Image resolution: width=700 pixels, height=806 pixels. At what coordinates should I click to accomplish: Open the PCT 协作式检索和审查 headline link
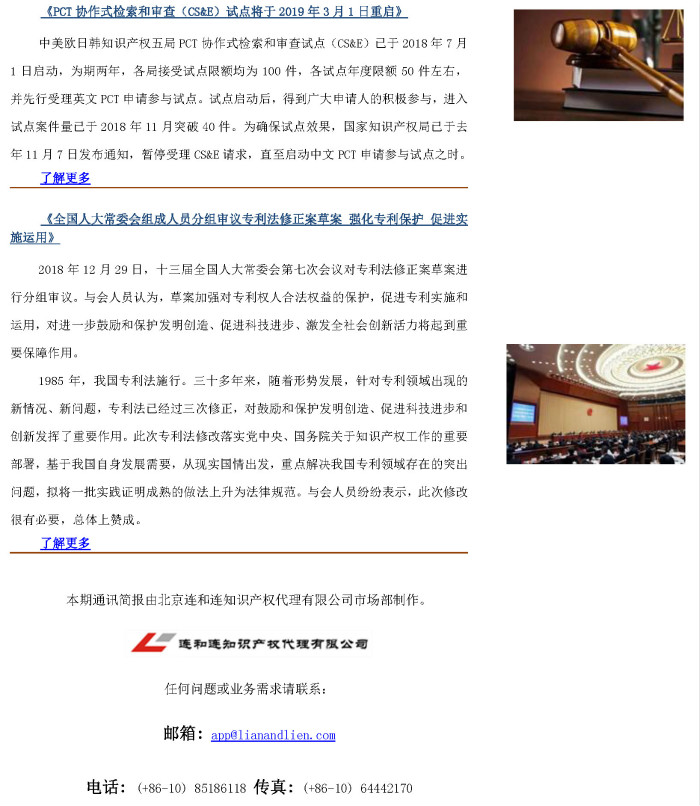tap(224, 12)
